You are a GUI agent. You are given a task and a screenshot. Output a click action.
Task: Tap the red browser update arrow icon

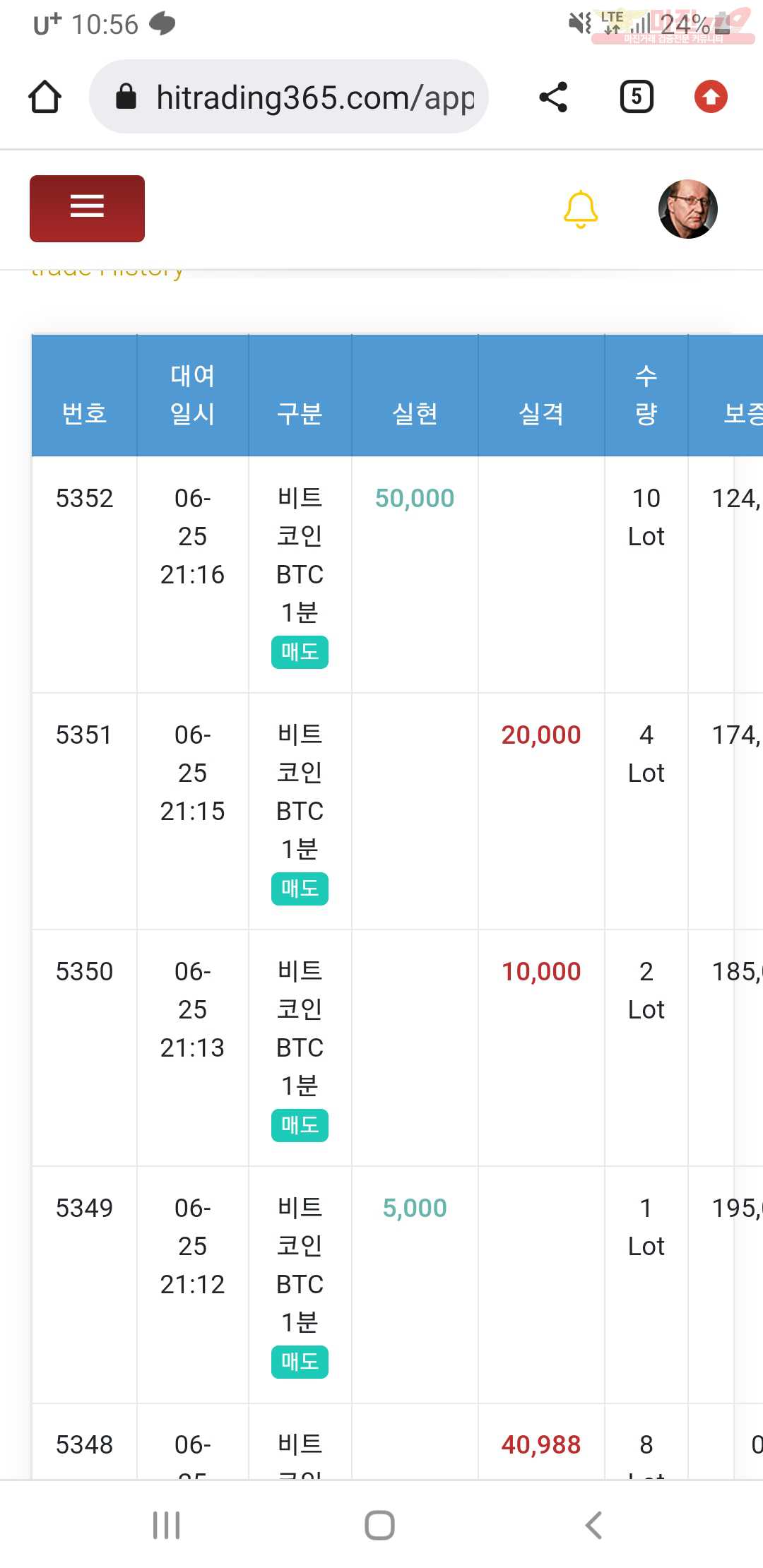coord(711,97)
